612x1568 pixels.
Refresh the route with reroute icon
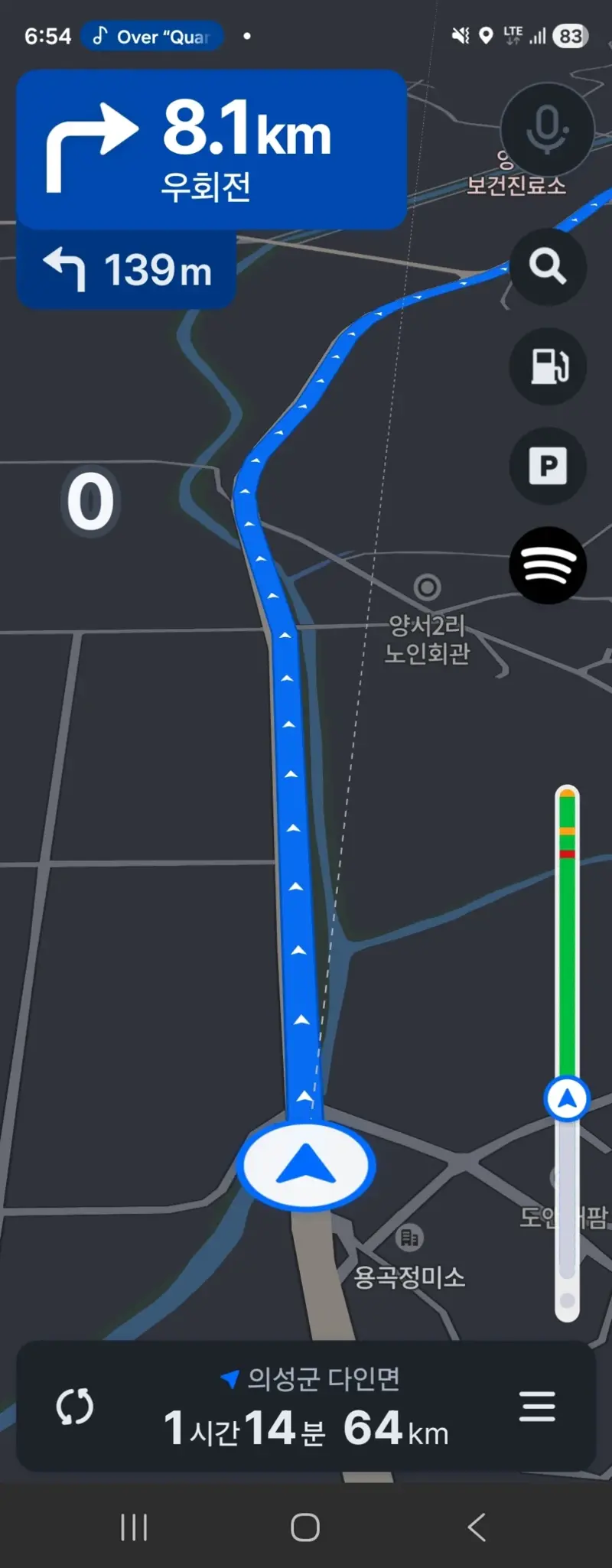(75, 1406)
